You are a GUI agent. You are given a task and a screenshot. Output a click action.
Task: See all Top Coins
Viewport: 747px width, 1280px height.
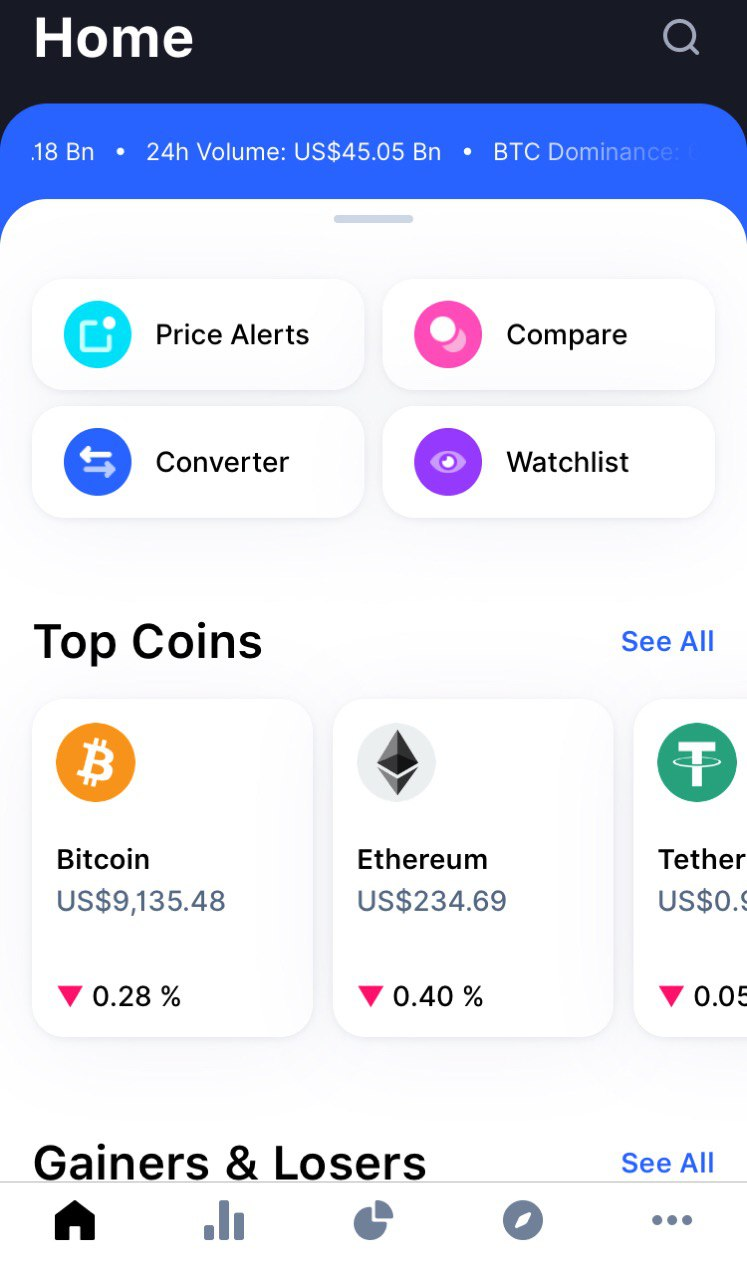(667, 641)
